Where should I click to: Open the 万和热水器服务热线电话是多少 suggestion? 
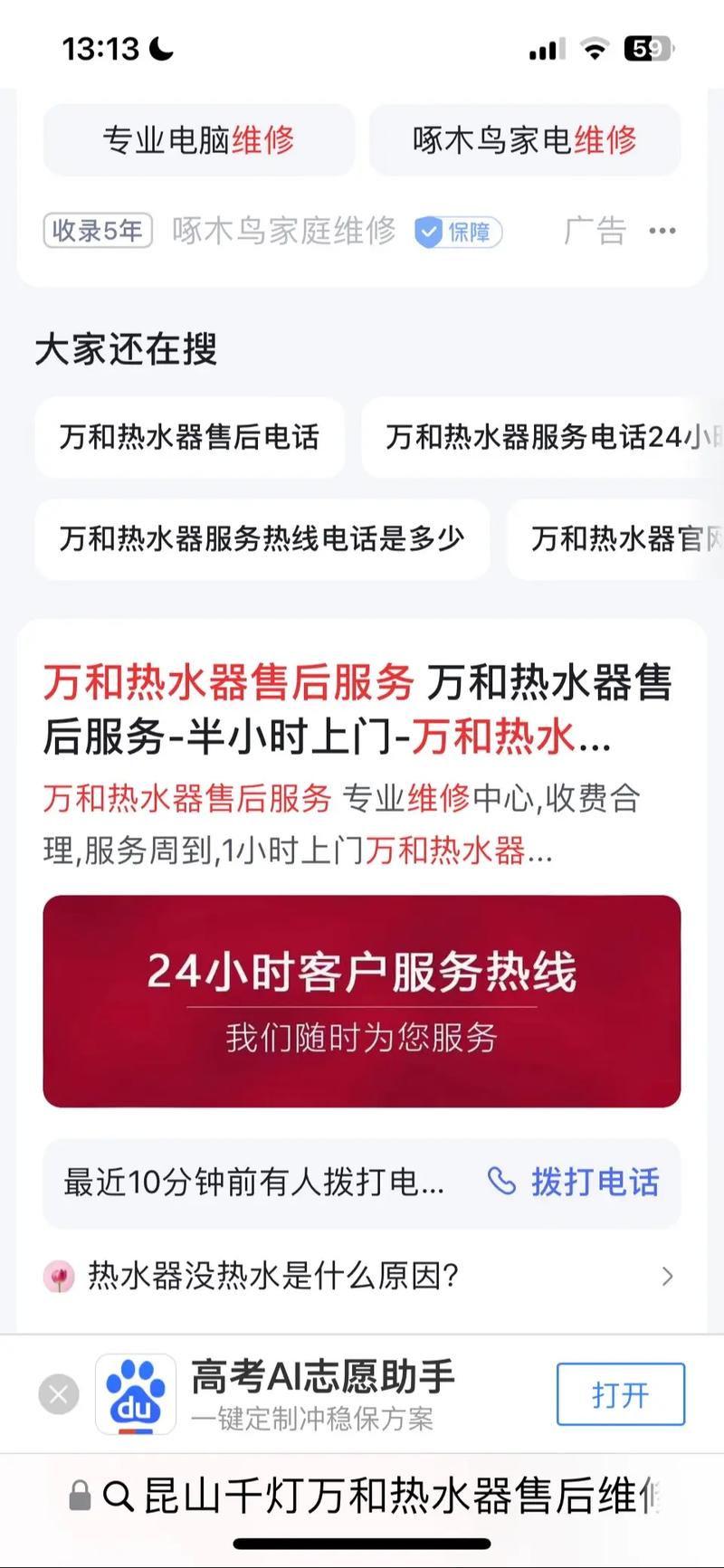click(x=261, y=539)
